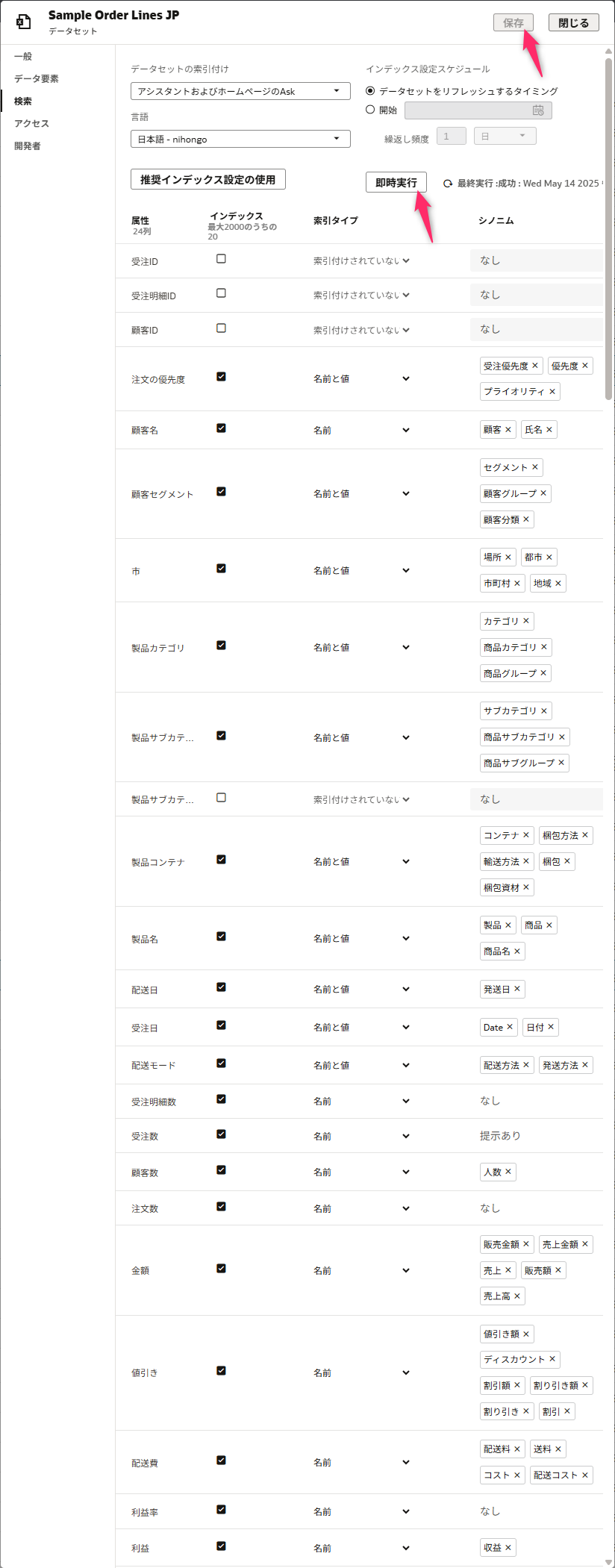
Task: Enable index checkbox for 受注ID
Action: [x=221, y=259]
